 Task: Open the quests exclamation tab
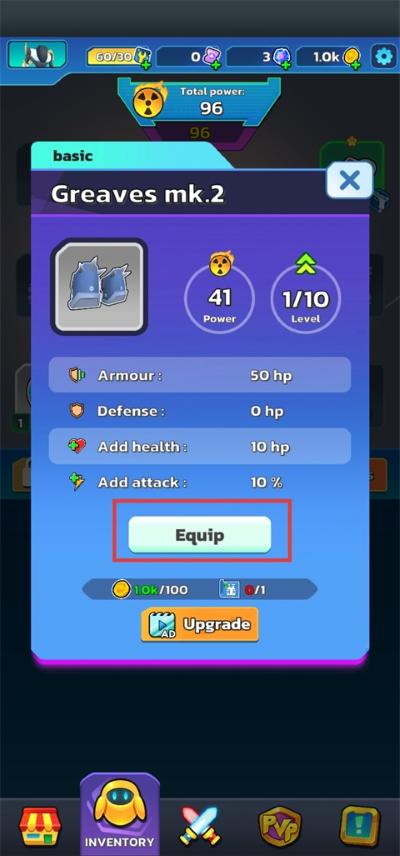(x=359, y=826)
